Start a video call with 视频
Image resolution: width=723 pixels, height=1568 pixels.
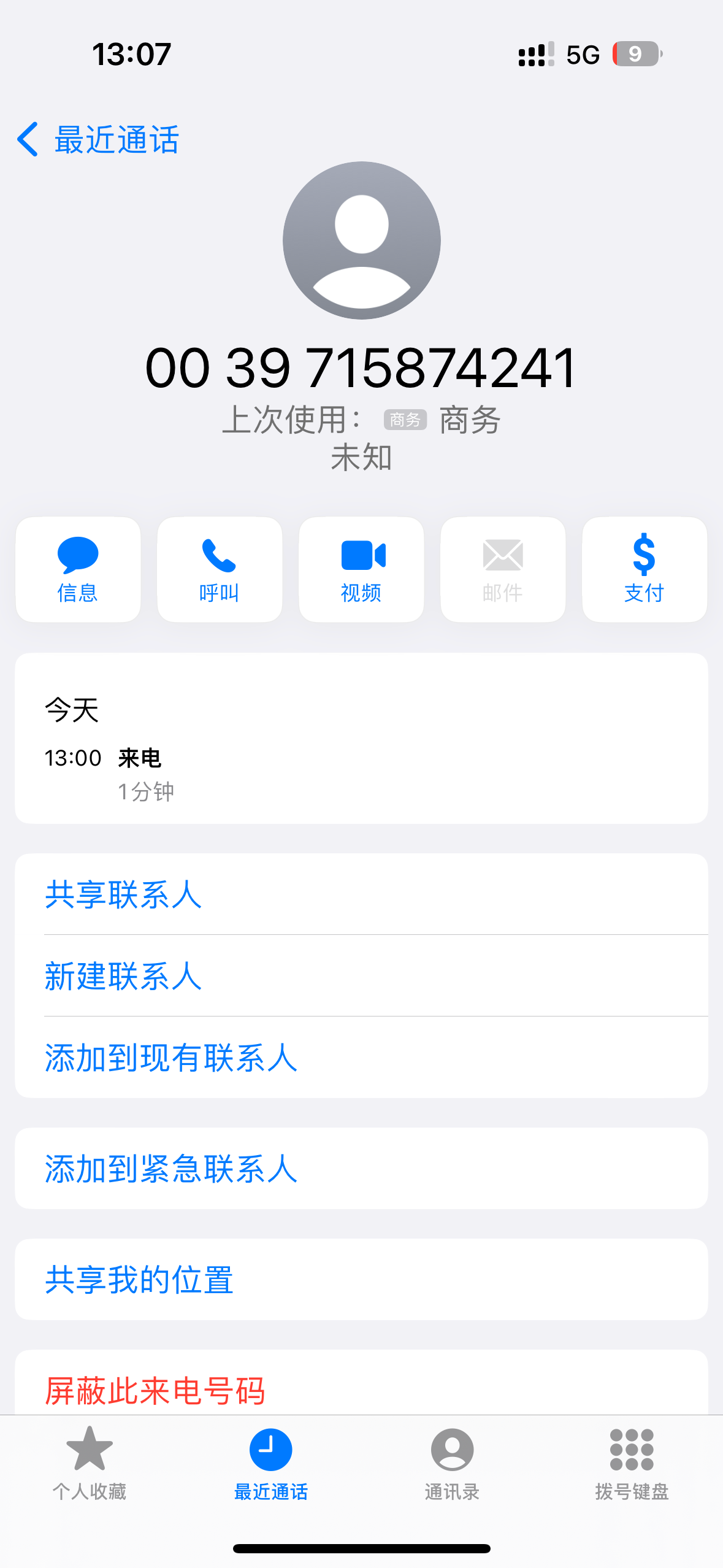point(361,569)
